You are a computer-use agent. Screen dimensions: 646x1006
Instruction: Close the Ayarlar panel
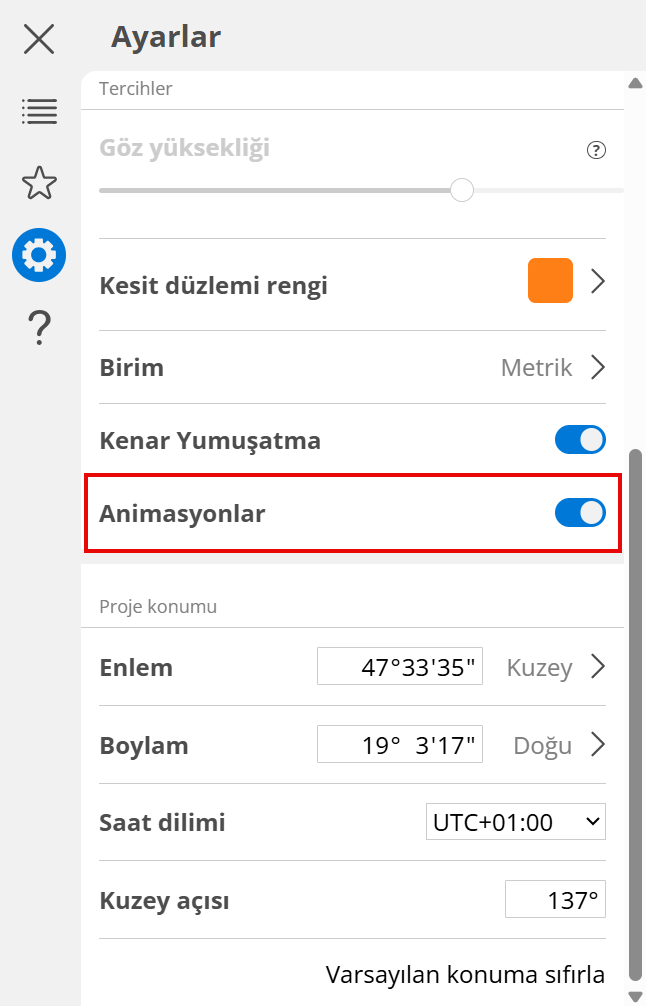[x=39, y=39]
